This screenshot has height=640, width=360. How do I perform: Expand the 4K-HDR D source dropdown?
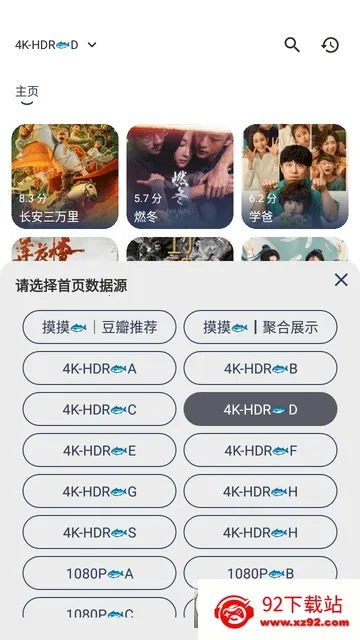pos(56,45)
